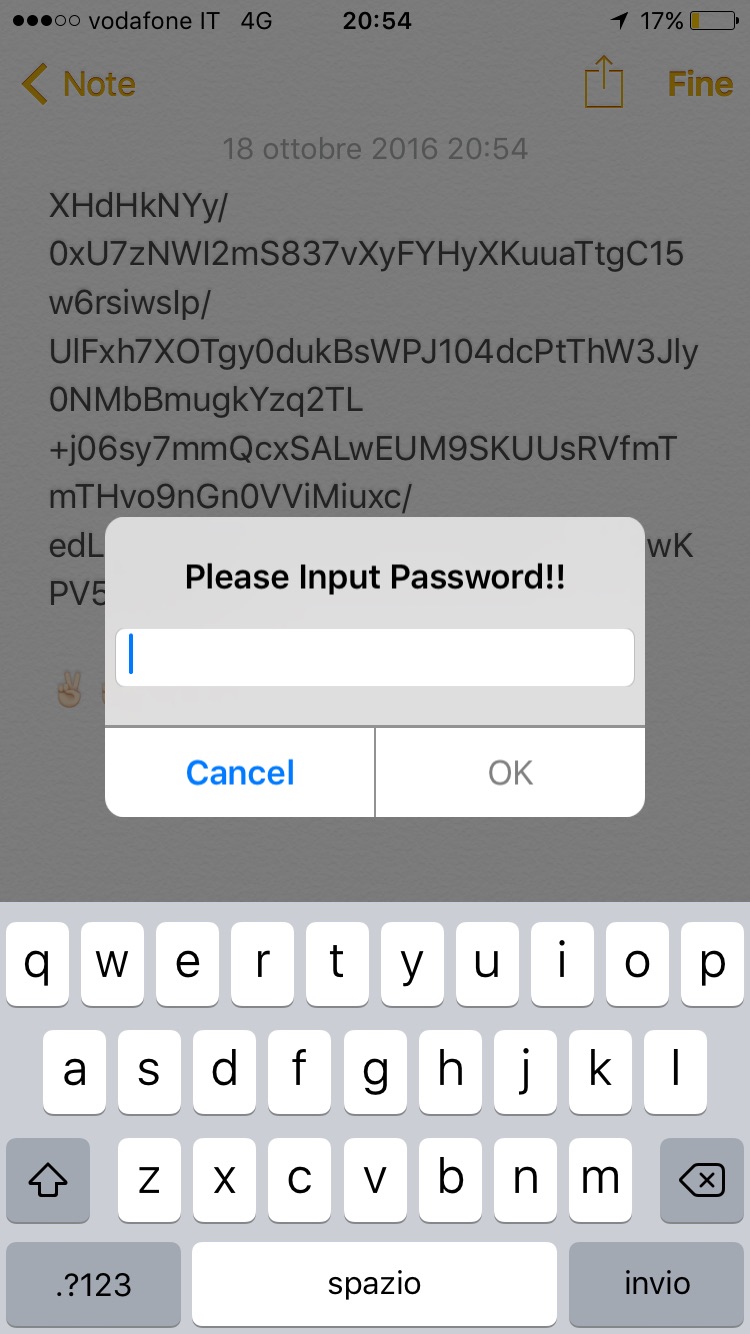
Task: Tap the backspace key
Action: (701, 1181)
